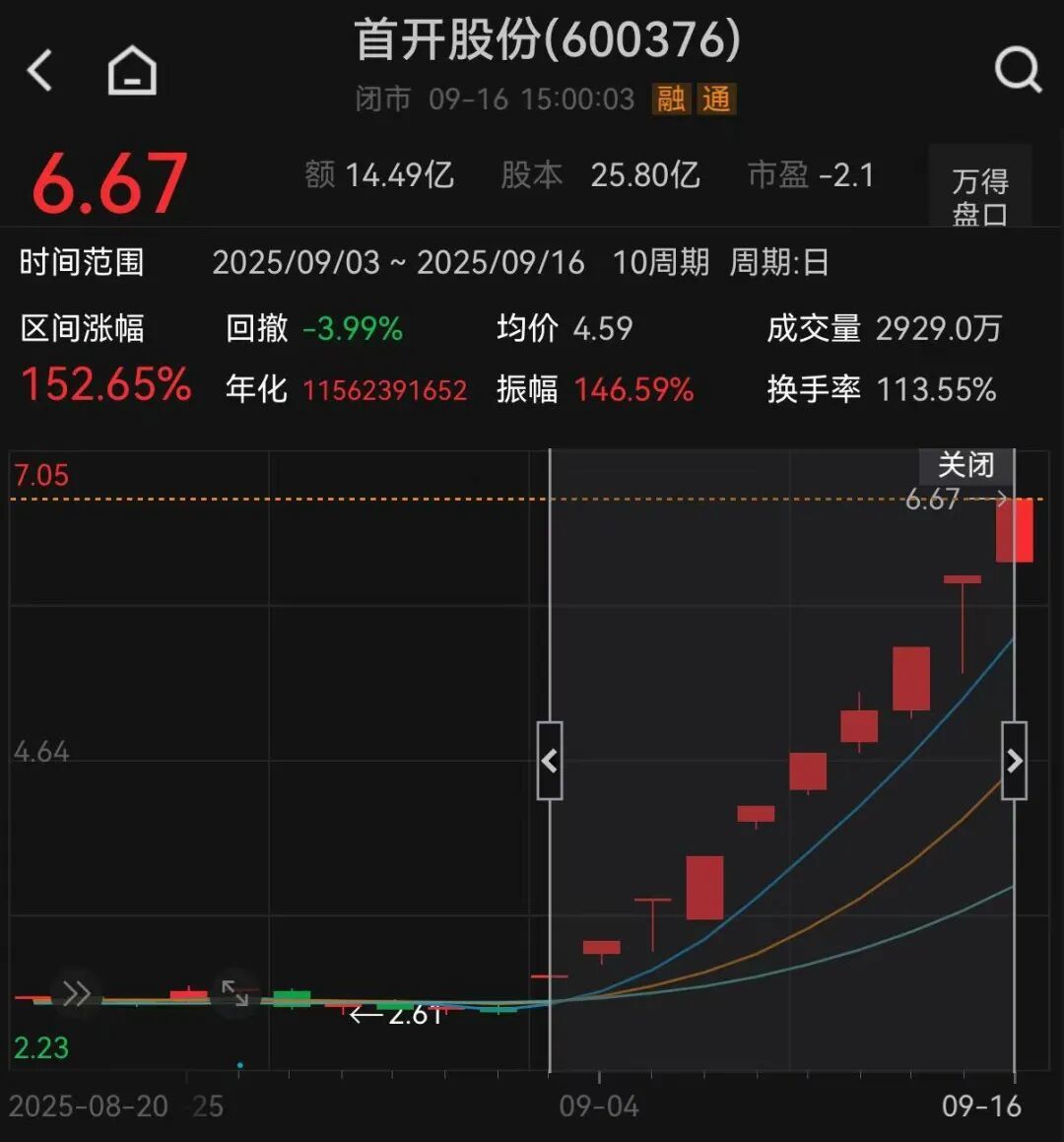Open the home icon
Viewport: 1064px width, 1142px height.
click(132, 71)
